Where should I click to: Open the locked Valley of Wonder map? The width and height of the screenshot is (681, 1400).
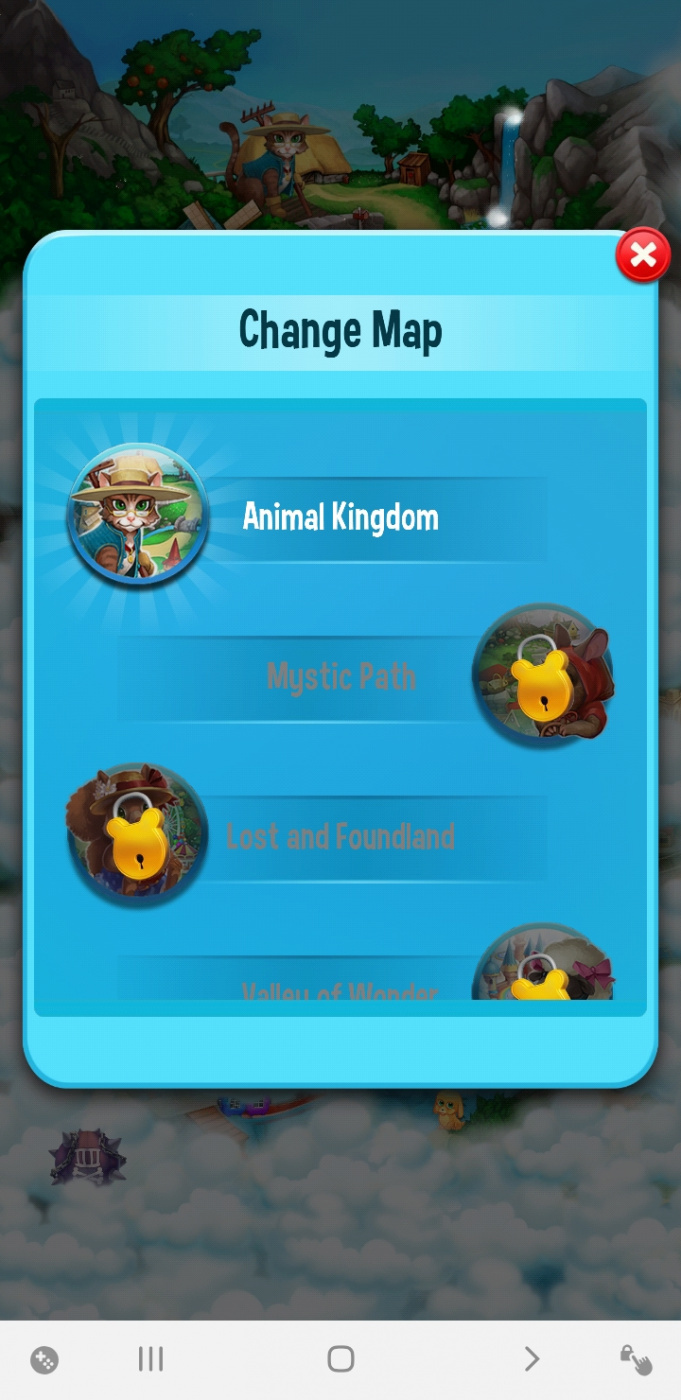340,988
